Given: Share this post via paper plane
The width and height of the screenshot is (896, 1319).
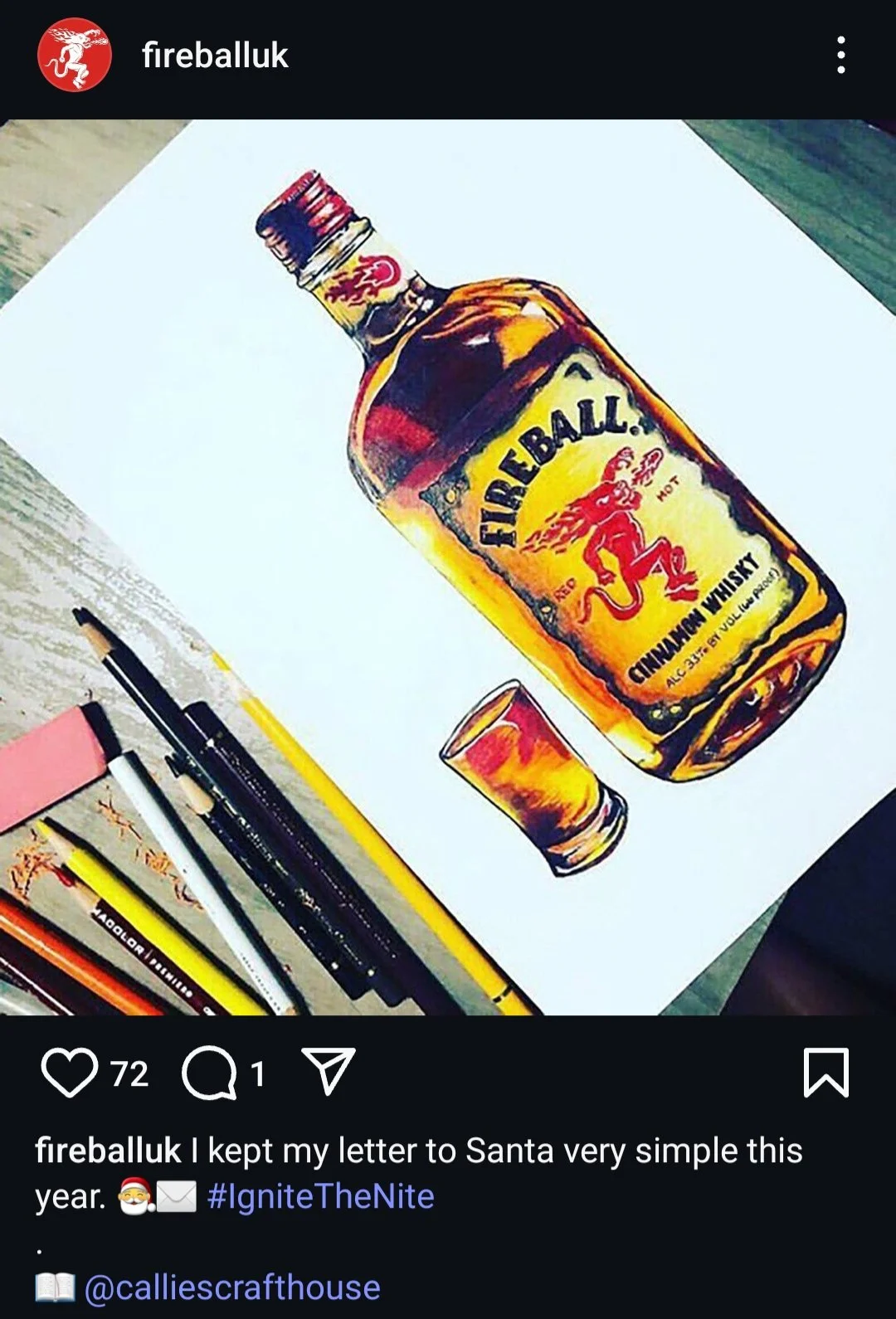Looking at the screenshot, I should [329, 1071].
